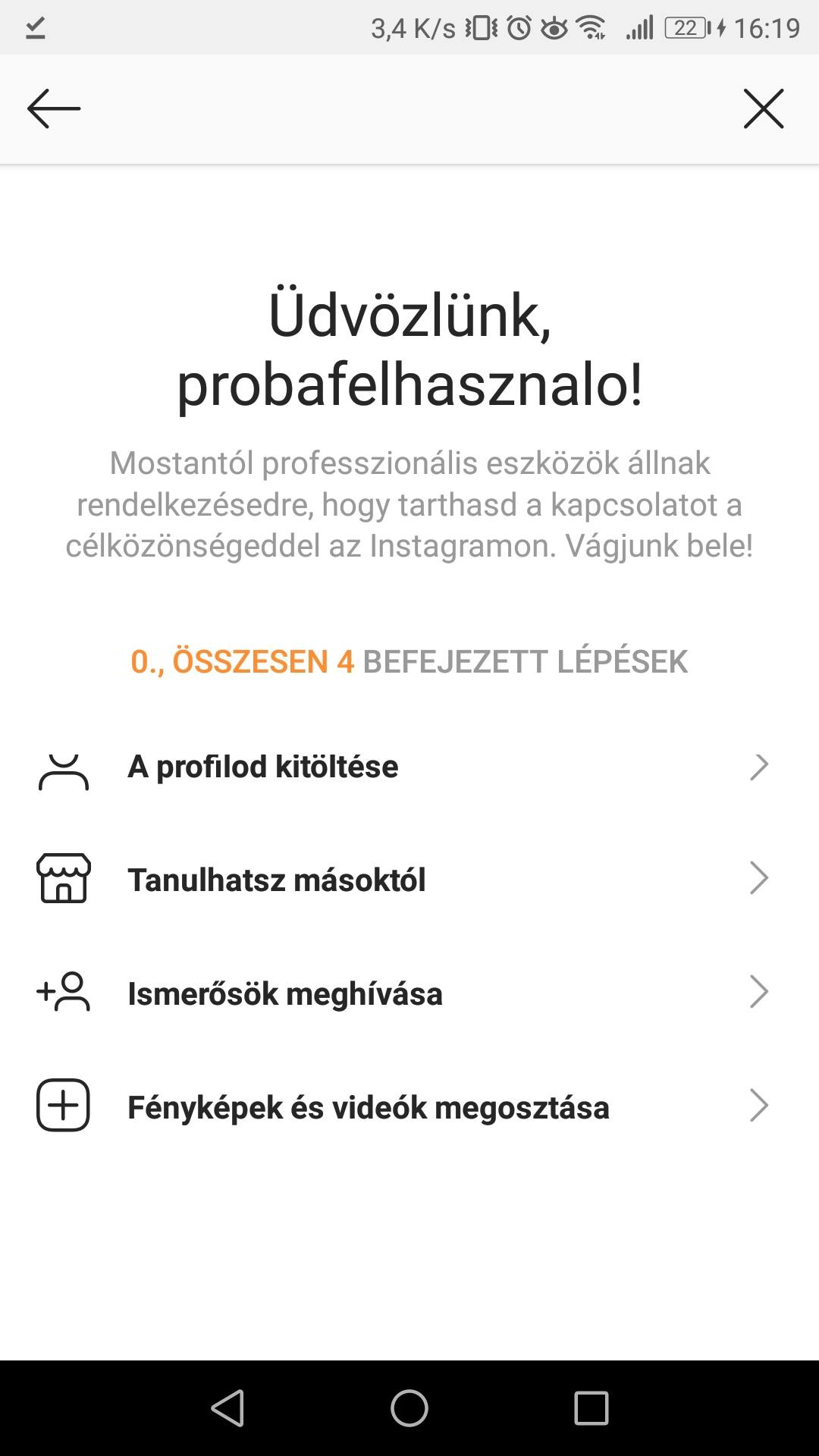The width and height of the screenshot is (819, 1456).
Task: Open 'A profilod kitöltése' step
Action: click(409, 767)
